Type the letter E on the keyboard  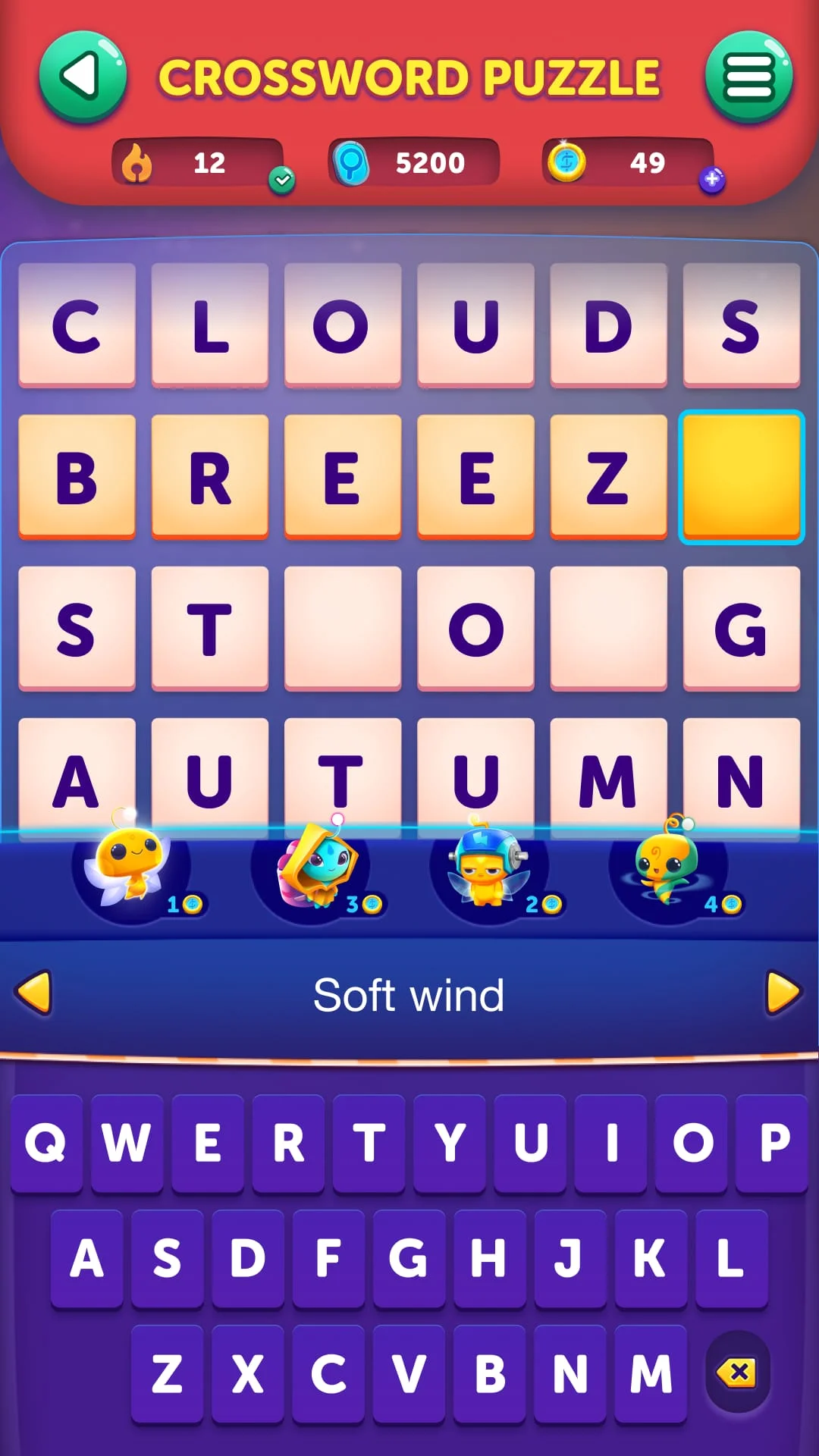(x=208, y=1143)
